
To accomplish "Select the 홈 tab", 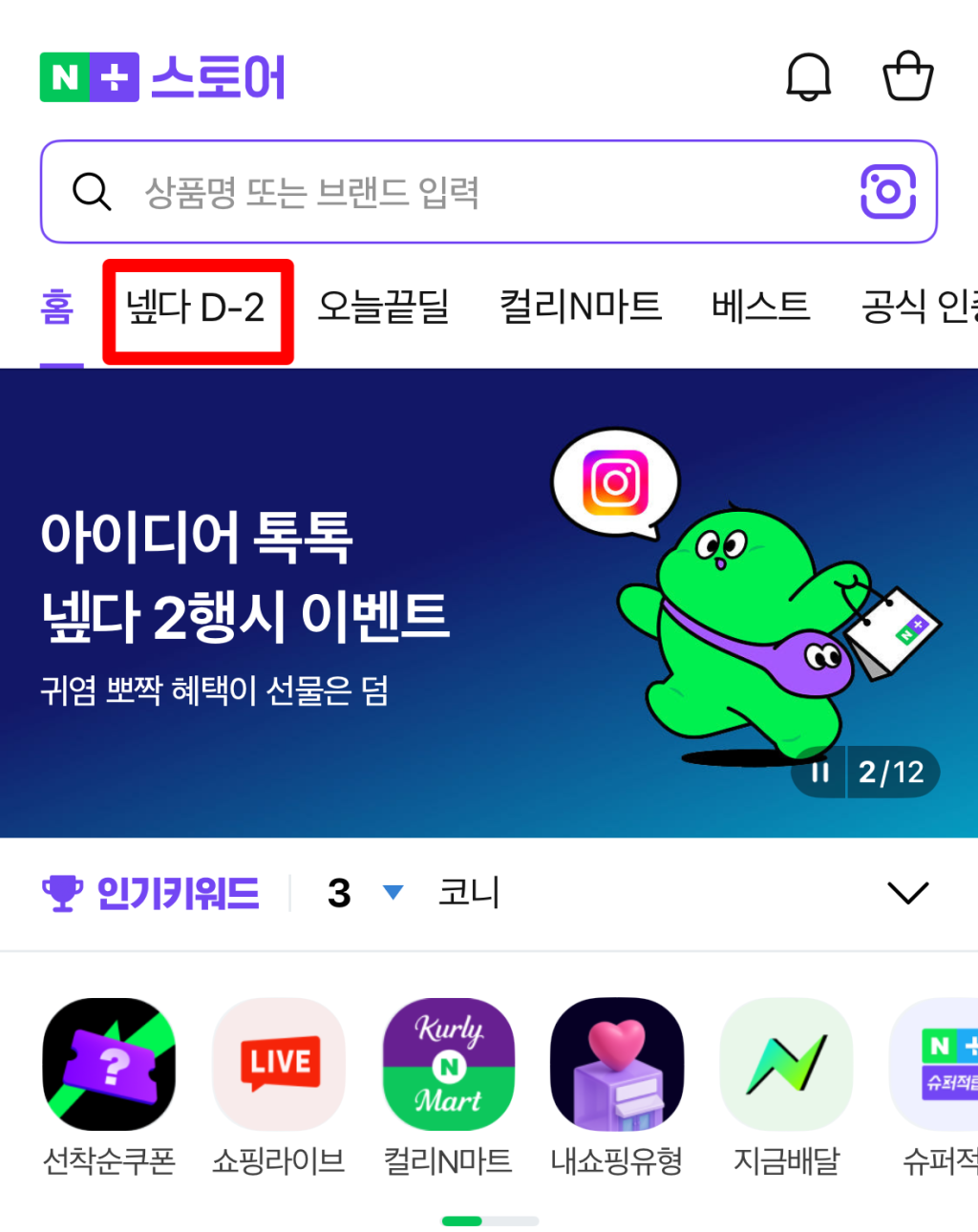I will pos(57,308).
